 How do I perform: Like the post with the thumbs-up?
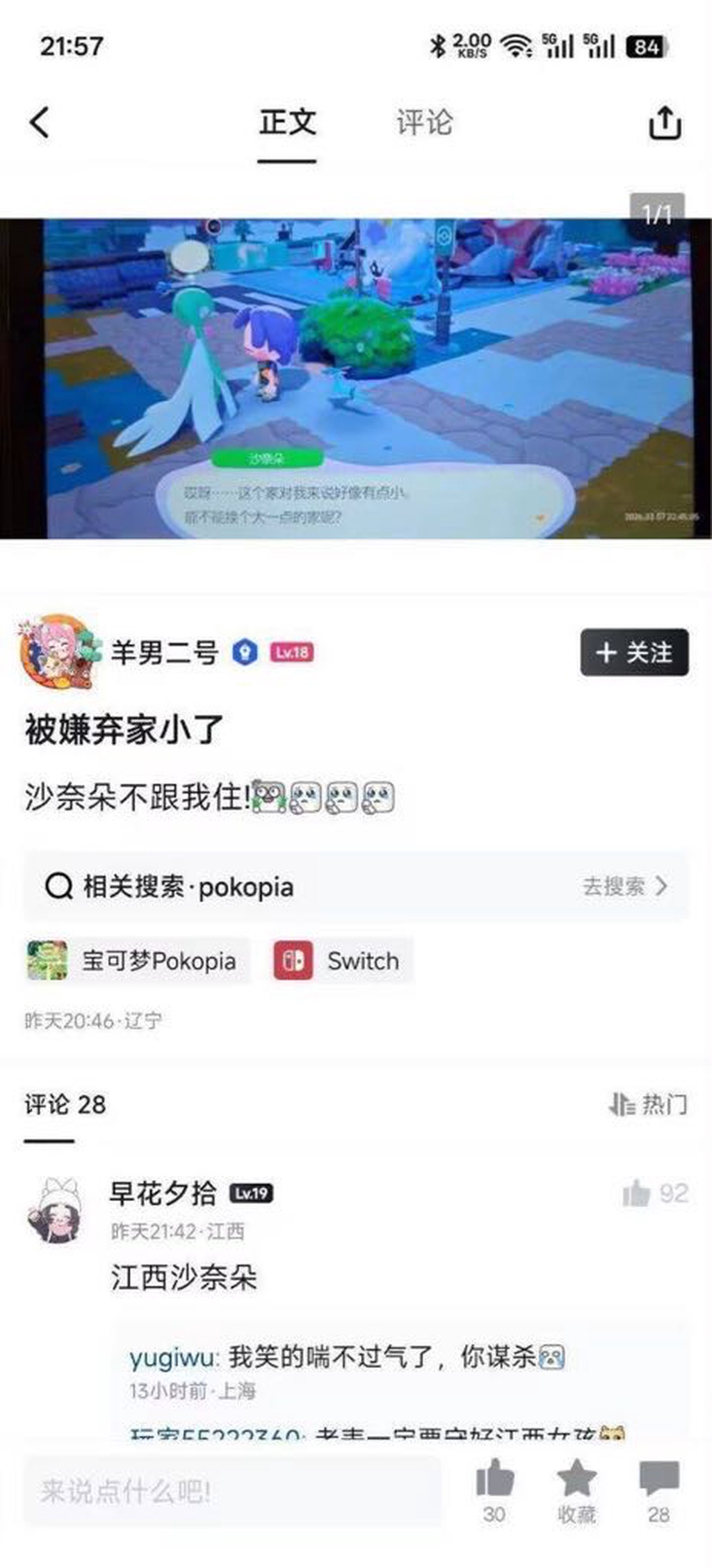(494, 1480)
